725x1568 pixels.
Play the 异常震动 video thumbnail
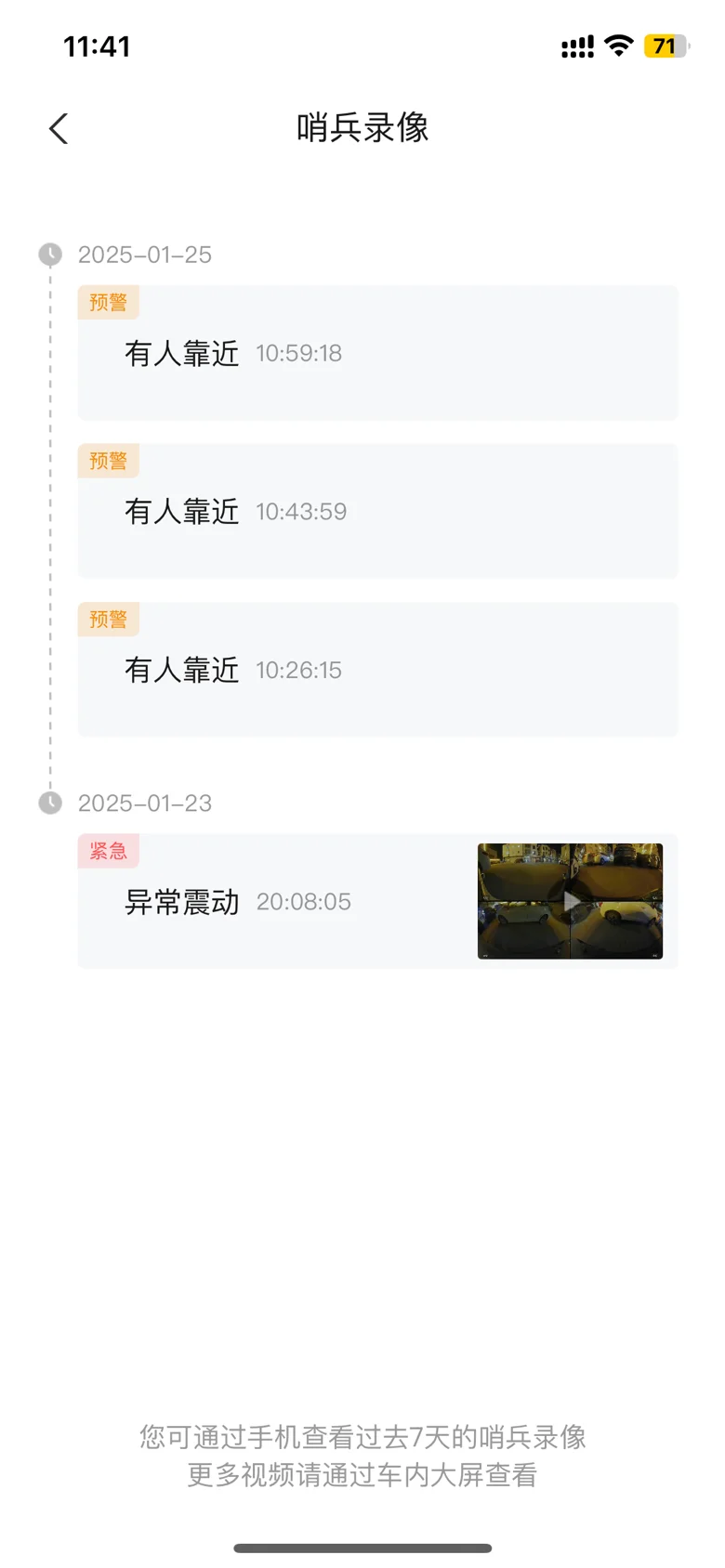coord(570,901)
